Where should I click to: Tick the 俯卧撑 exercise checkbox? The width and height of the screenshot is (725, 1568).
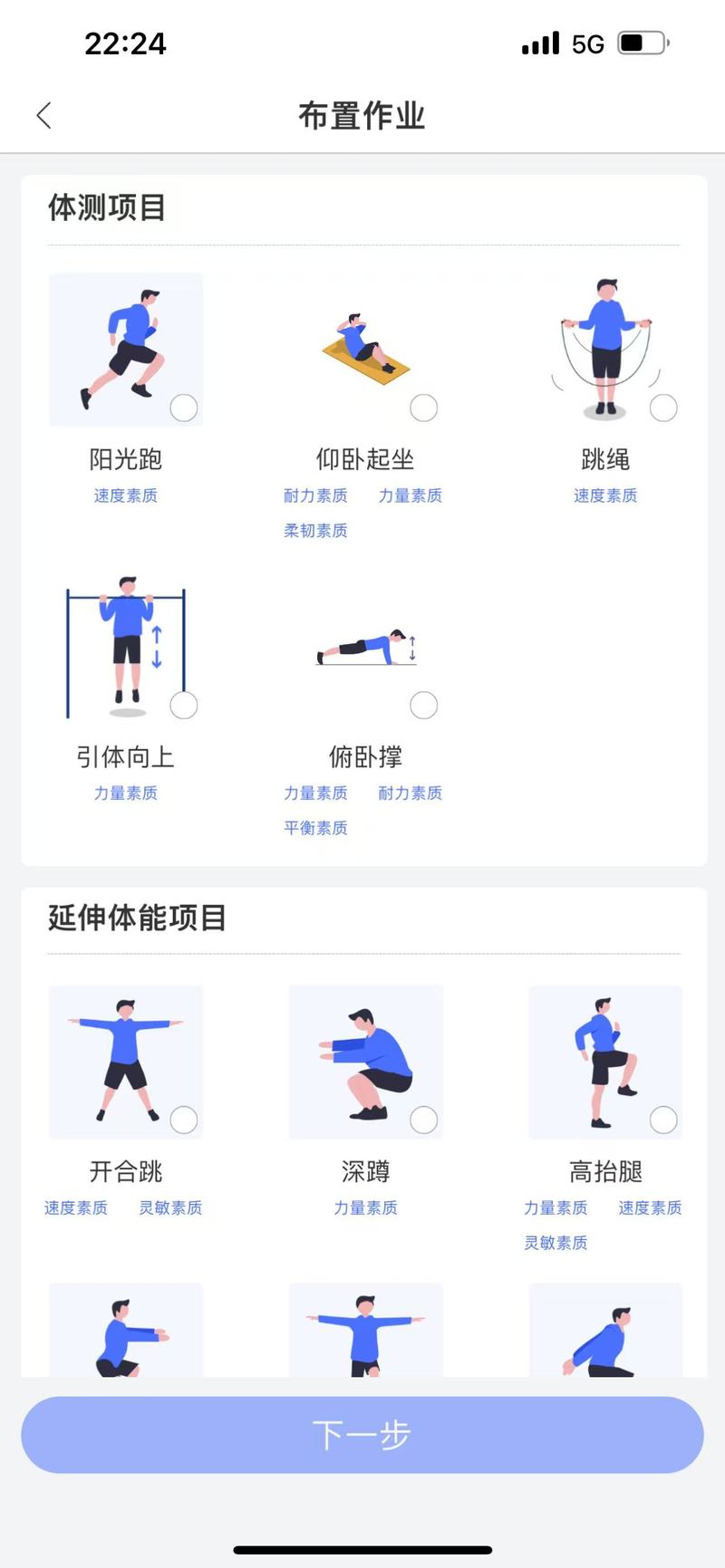point(424,705)
